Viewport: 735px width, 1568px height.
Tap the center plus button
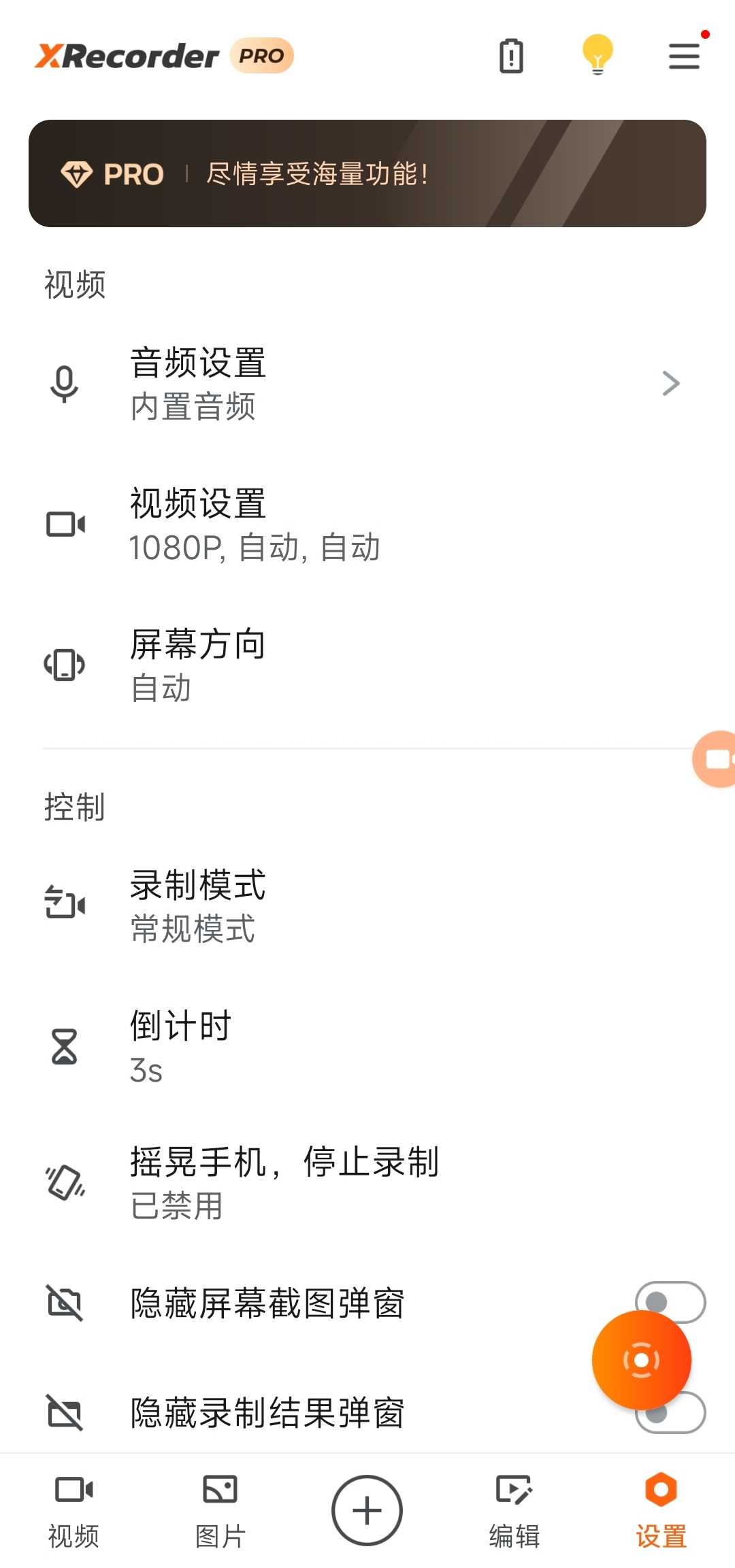pos(367,1511)
